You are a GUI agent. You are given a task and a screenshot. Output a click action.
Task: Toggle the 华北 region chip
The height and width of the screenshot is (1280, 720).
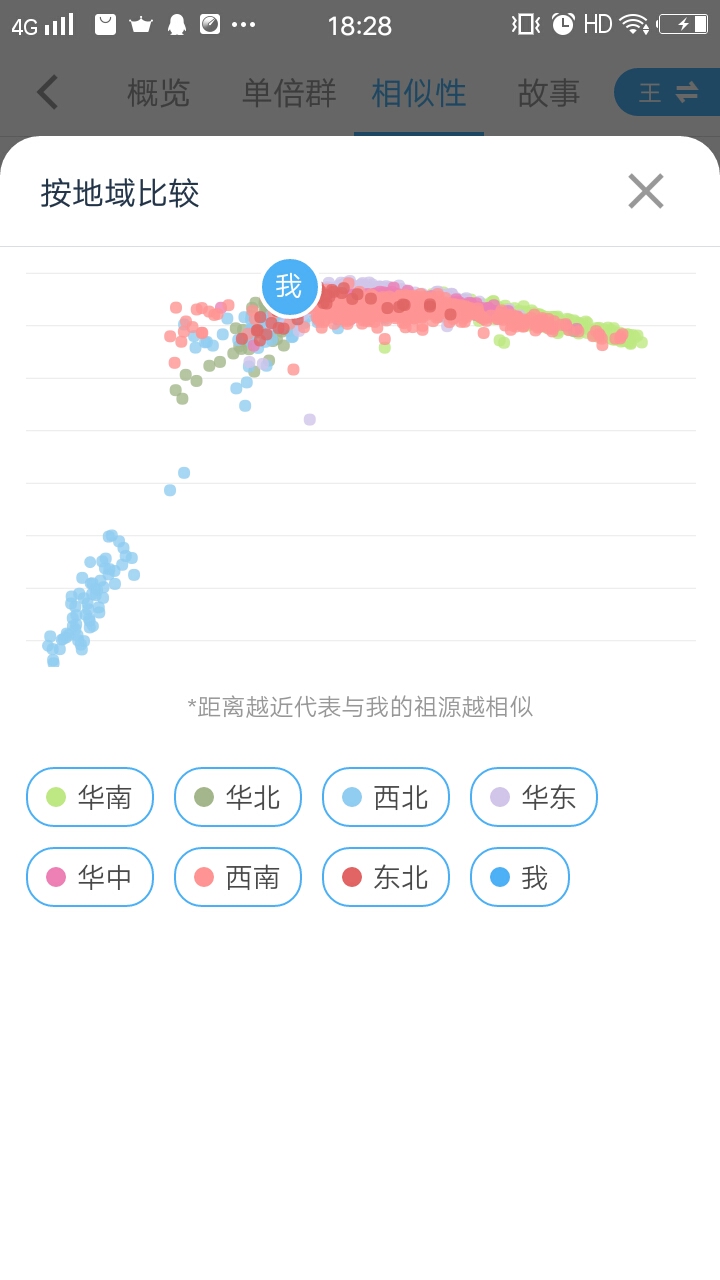point(238,797)
